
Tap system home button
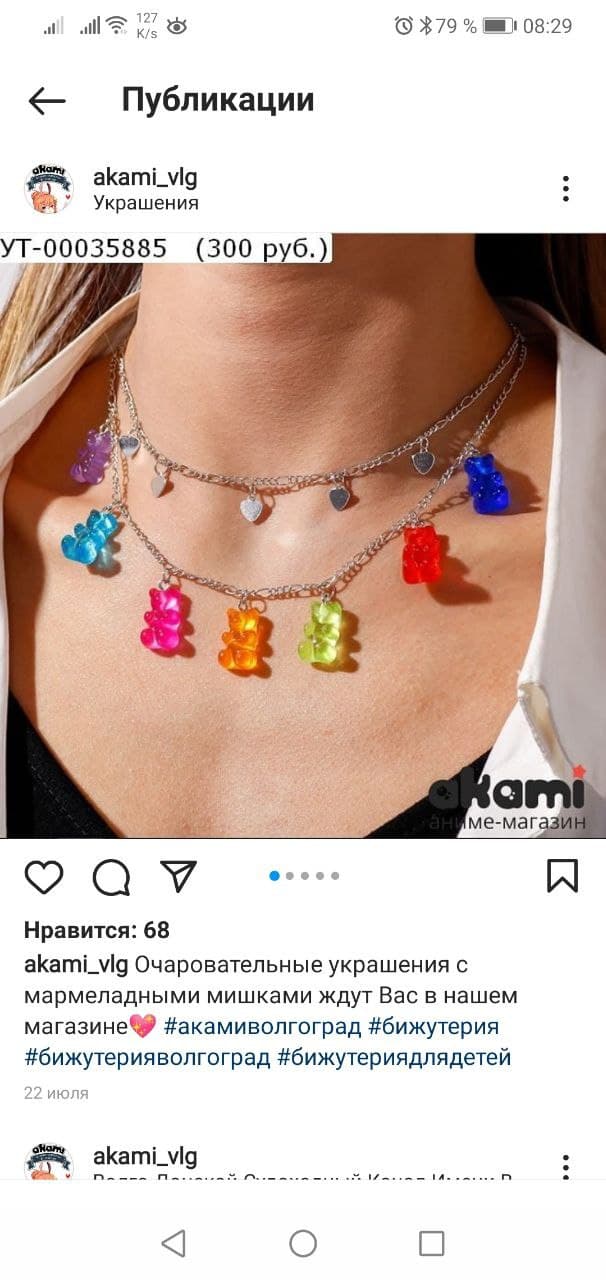pos(303,1243)
